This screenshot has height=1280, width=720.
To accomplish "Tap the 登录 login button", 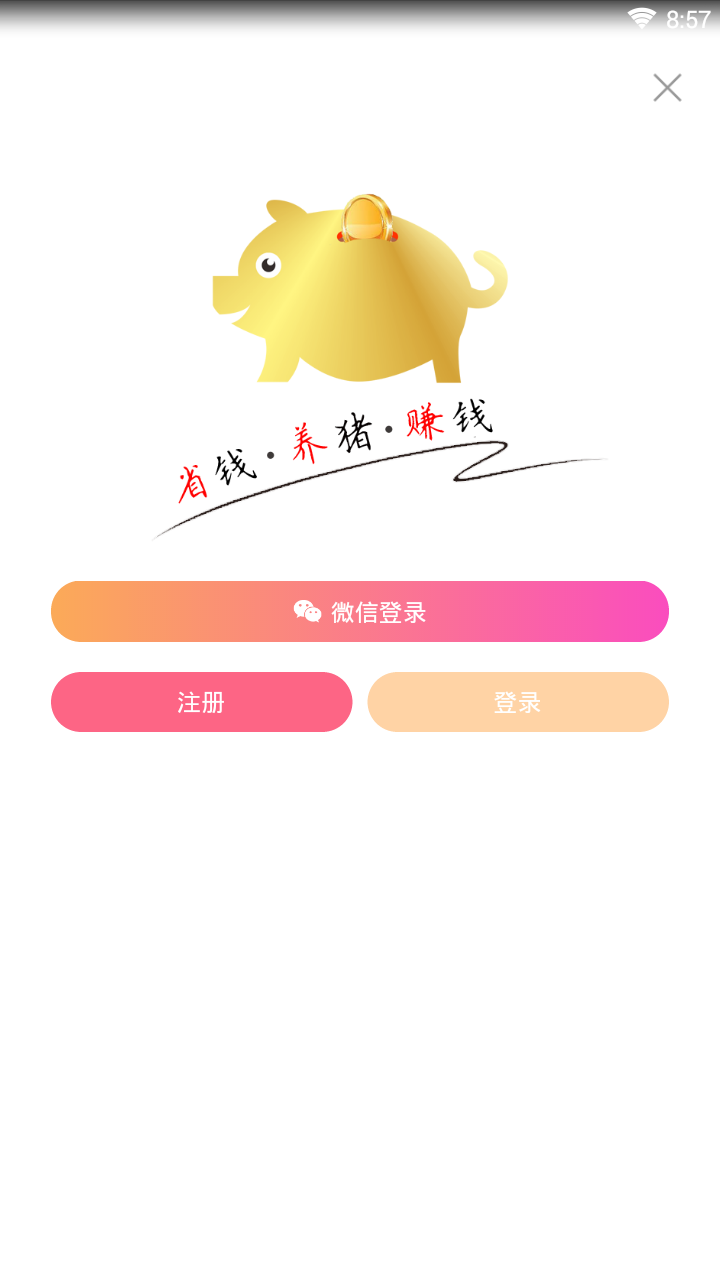I will tap(517, 702).
